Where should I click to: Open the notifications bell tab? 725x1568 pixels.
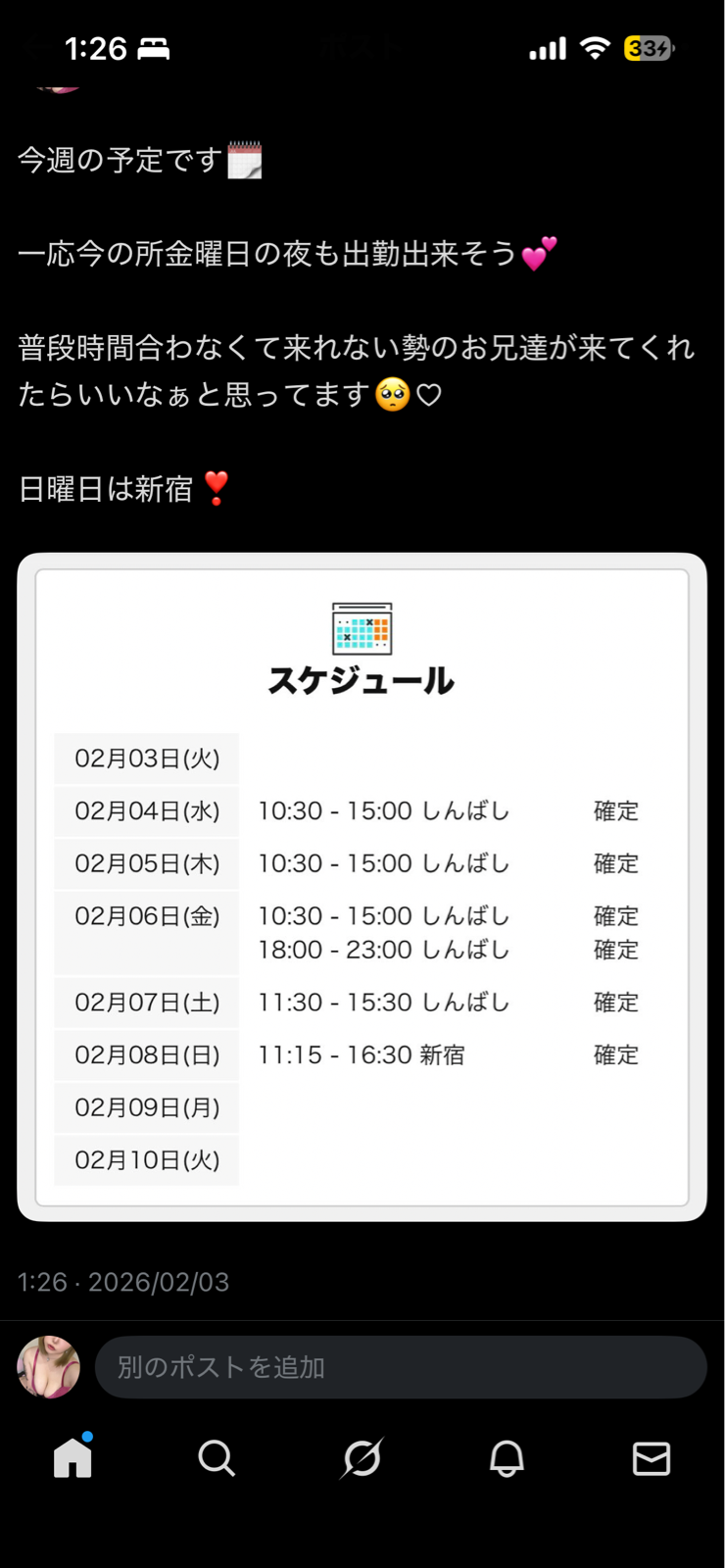coord(507,1458)
